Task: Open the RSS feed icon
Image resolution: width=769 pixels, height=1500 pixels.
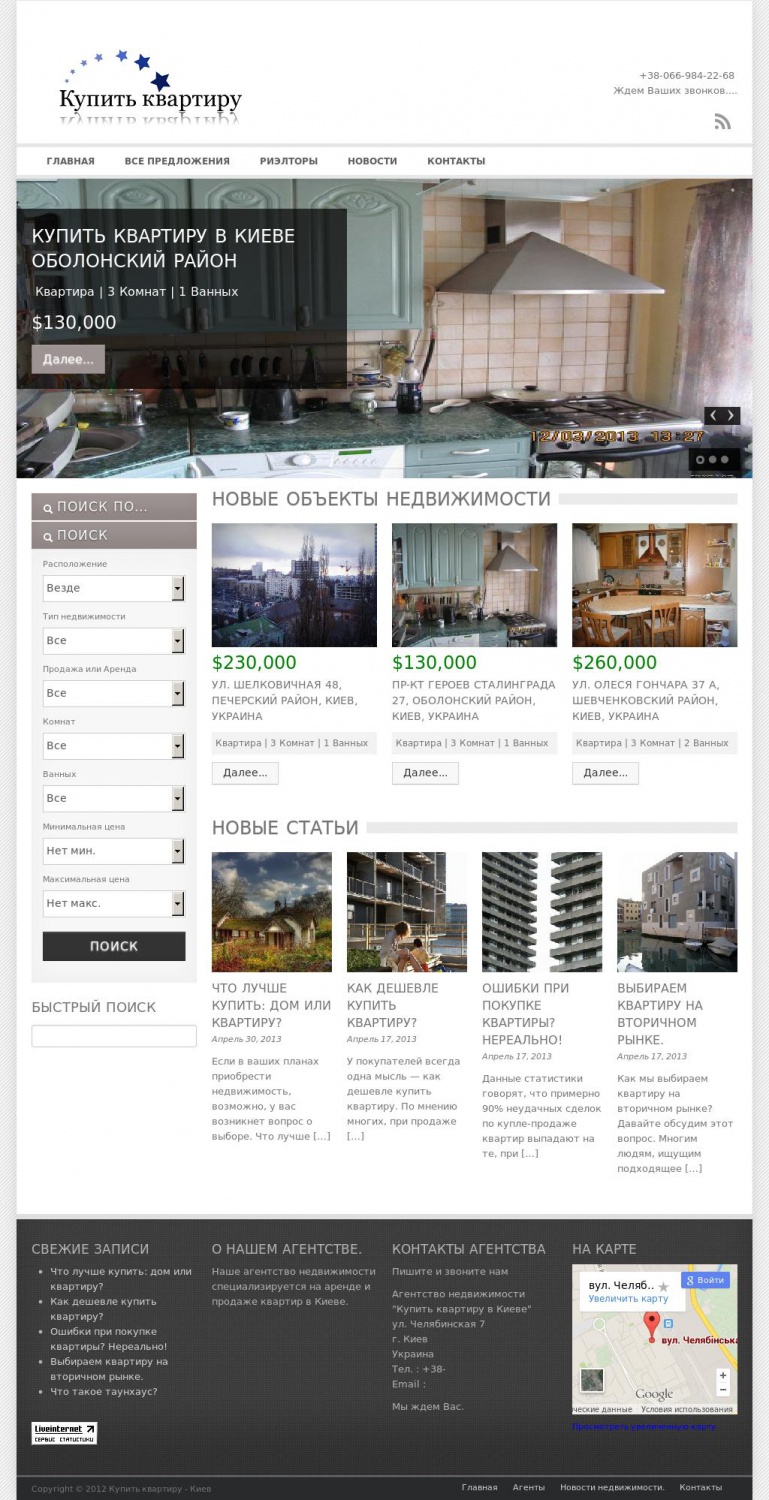Action: click(x=722, y=122)
